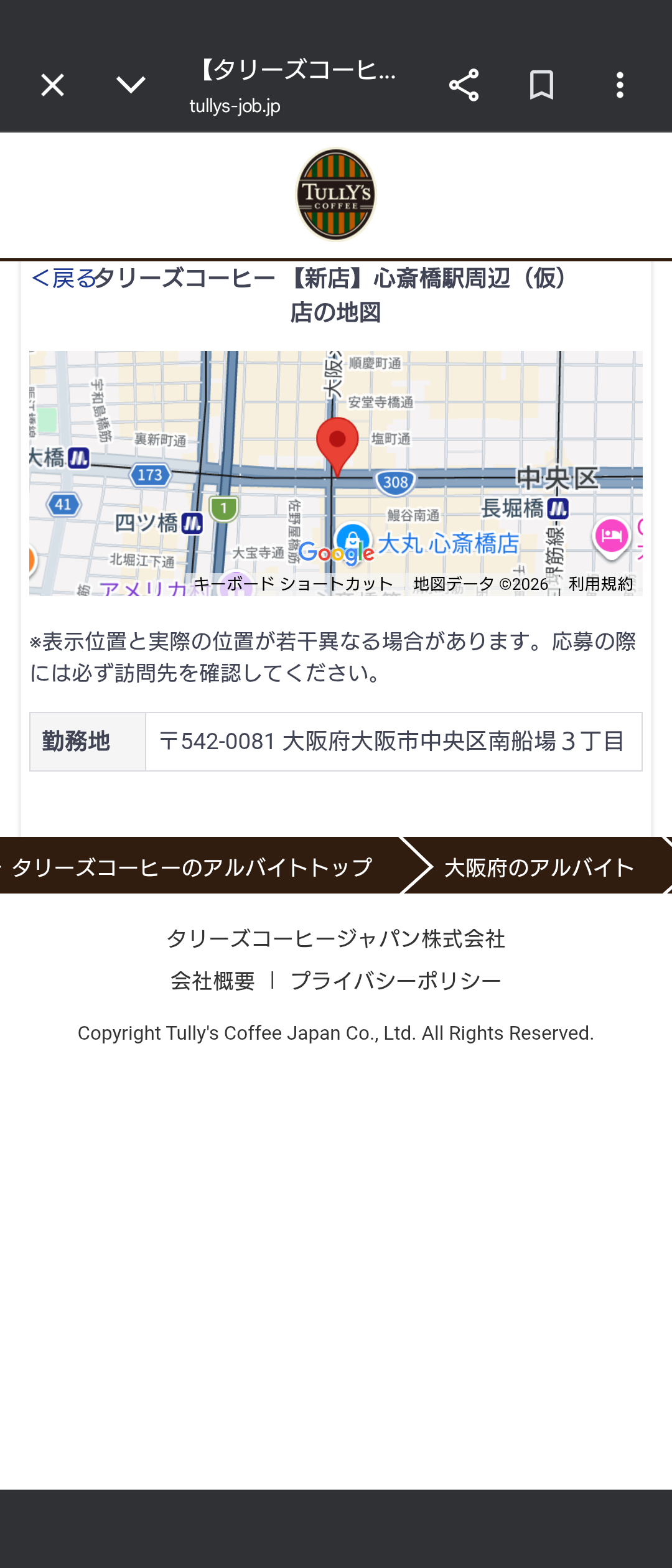Minimize the in-app browser with the down chevron
Screen dimensions: 672x1568
(131, 85)
